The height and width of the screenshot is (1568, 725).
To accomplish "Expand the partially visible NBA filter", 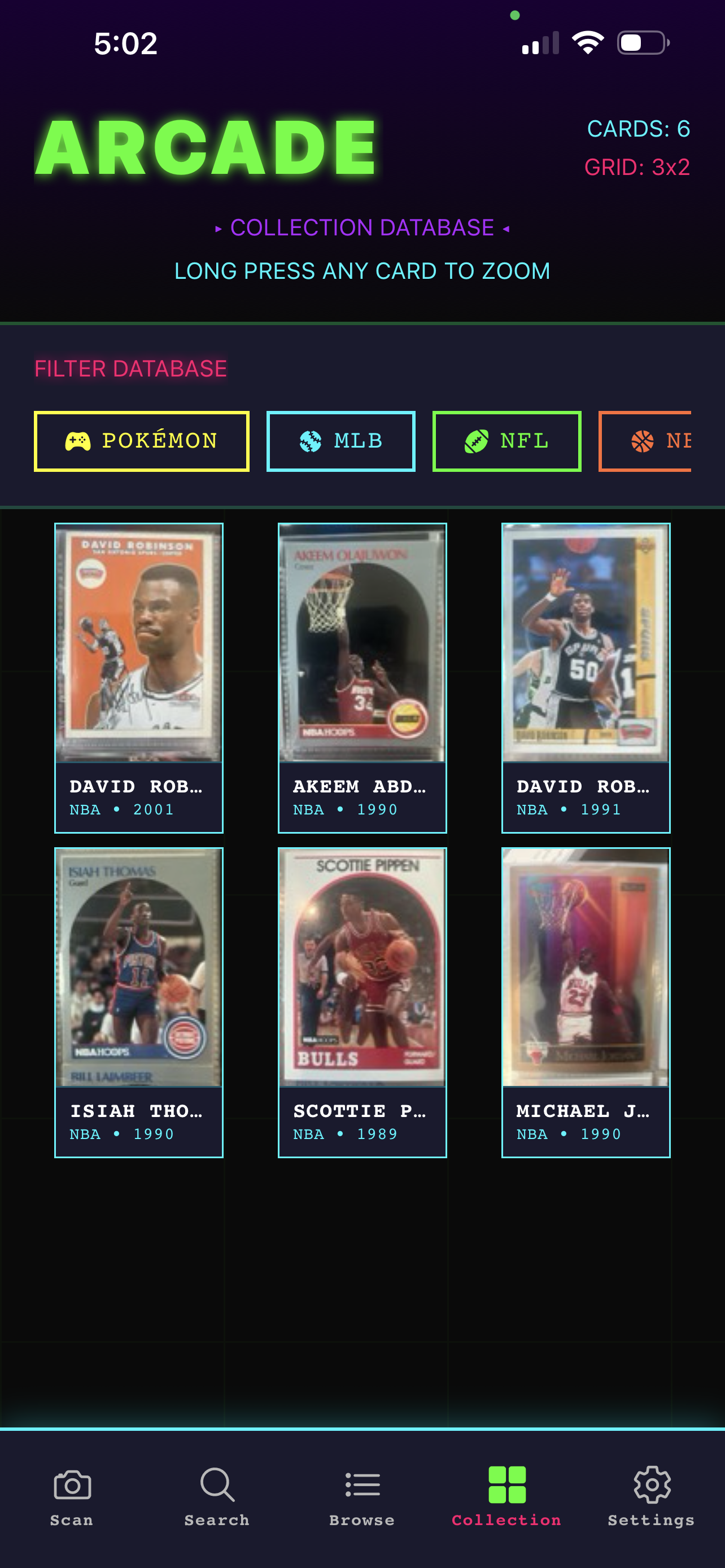I will pos(663,440).
